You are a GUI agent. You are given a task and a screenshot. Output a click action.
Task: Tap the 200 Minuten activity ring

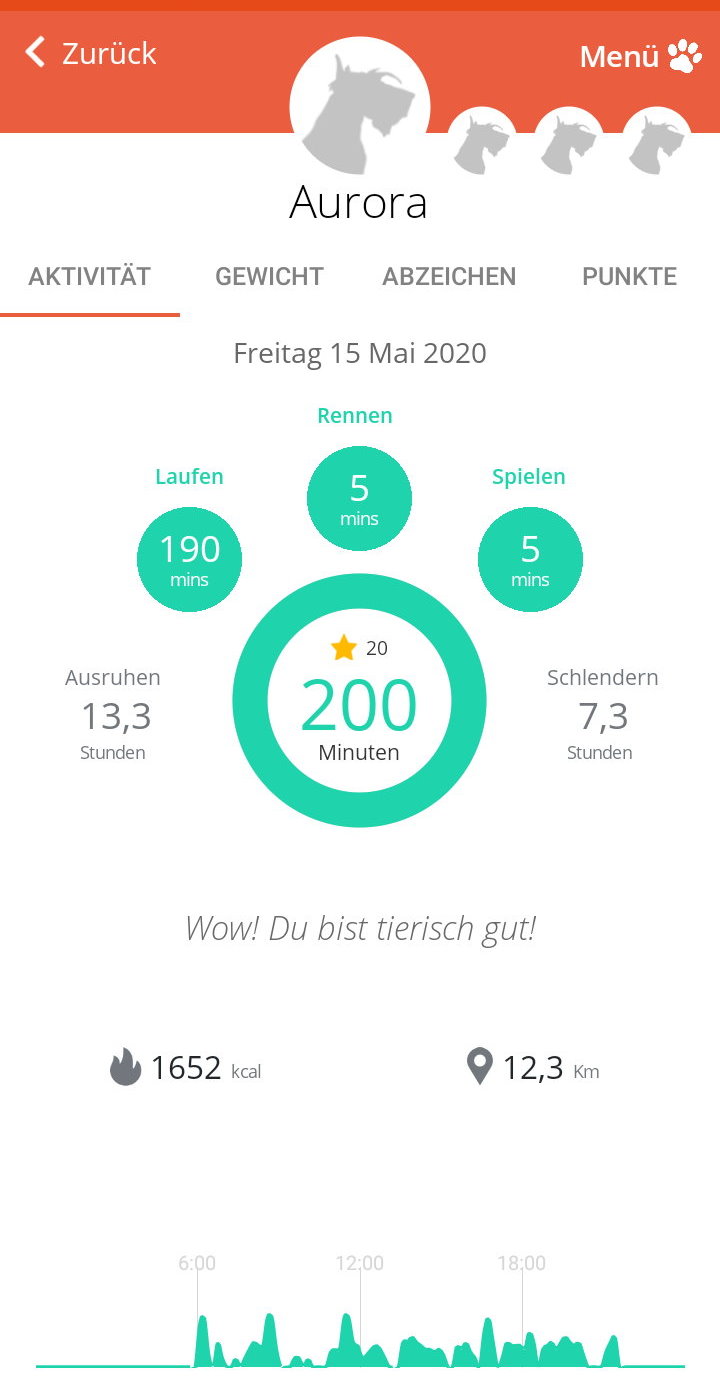pos(359,701)
